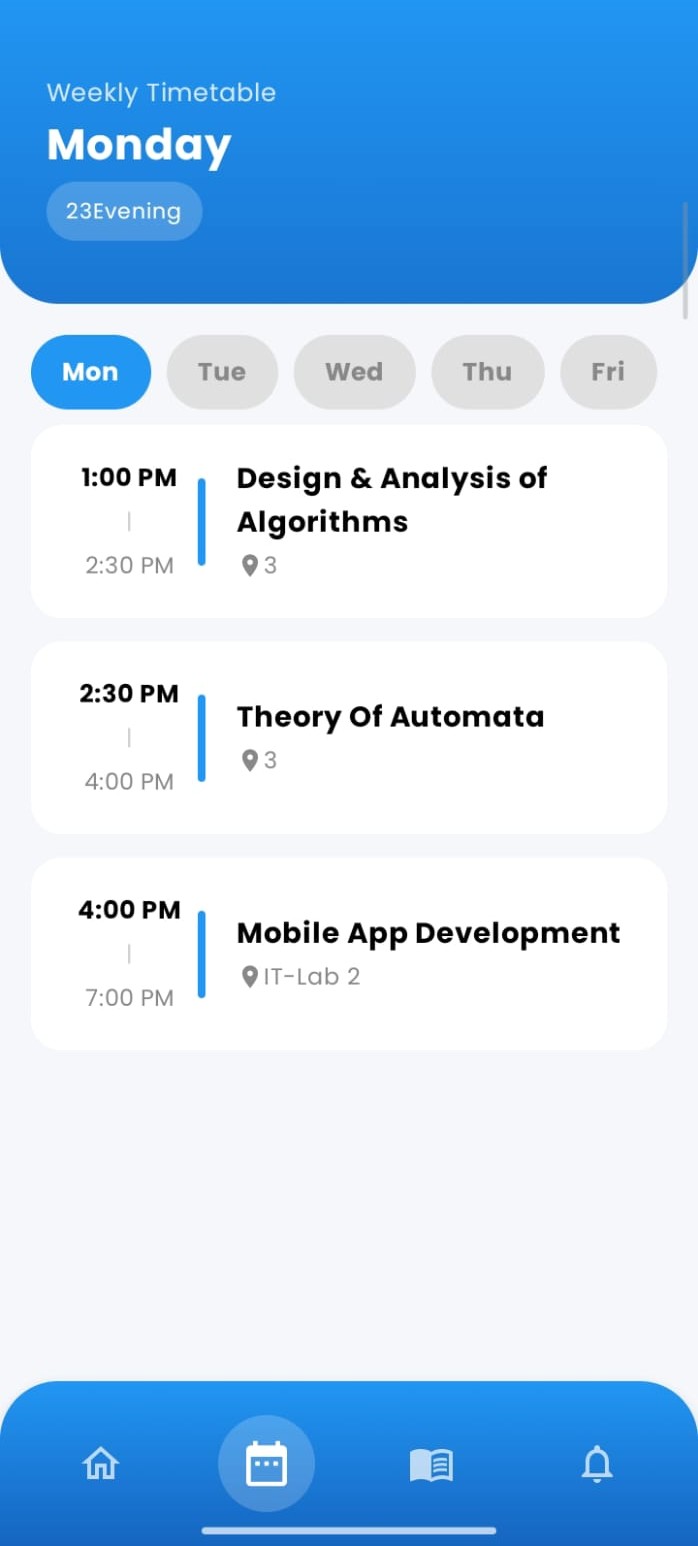Show Thursday's timetable
The height and width of the screenshot is (1546, 698).
pyautogui.click(x=487, y=372)
